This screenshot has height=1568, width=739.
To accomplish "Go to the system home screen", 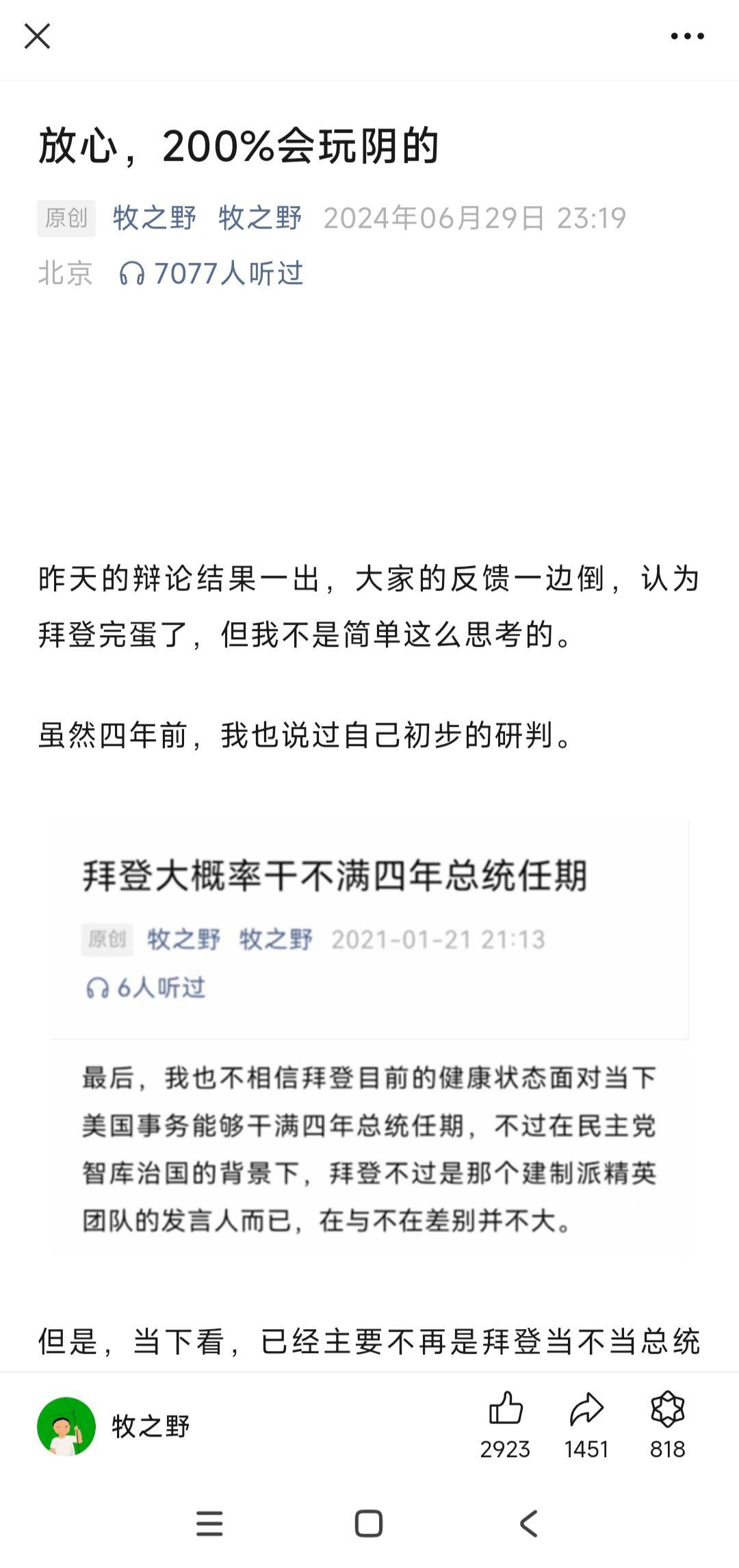I will point(369,1524).
